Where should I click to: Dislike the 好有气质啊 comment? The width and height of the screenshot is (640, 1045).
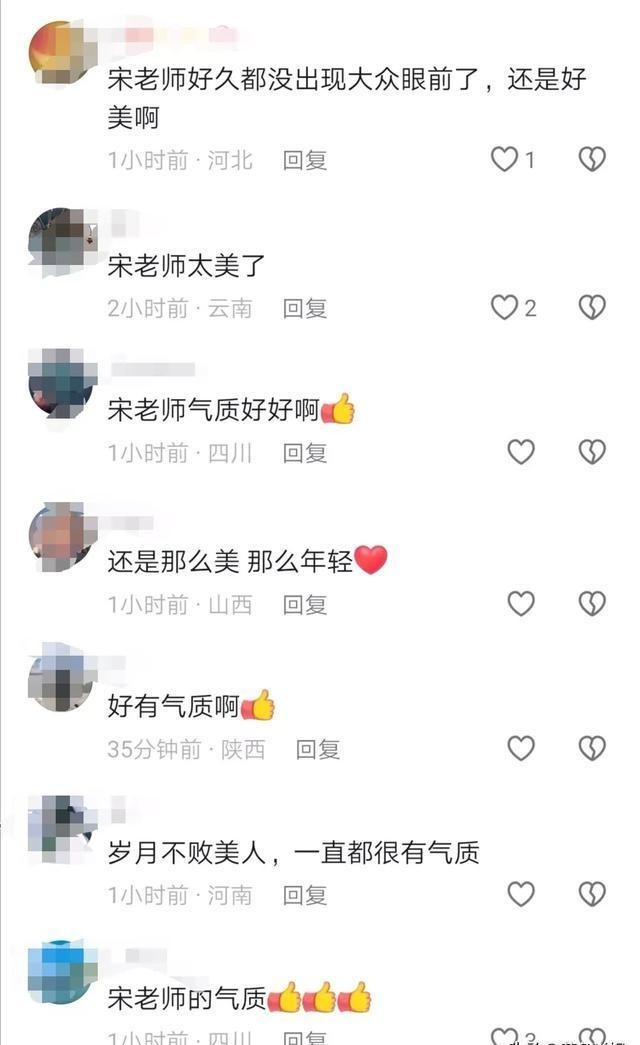coord(592,749)
